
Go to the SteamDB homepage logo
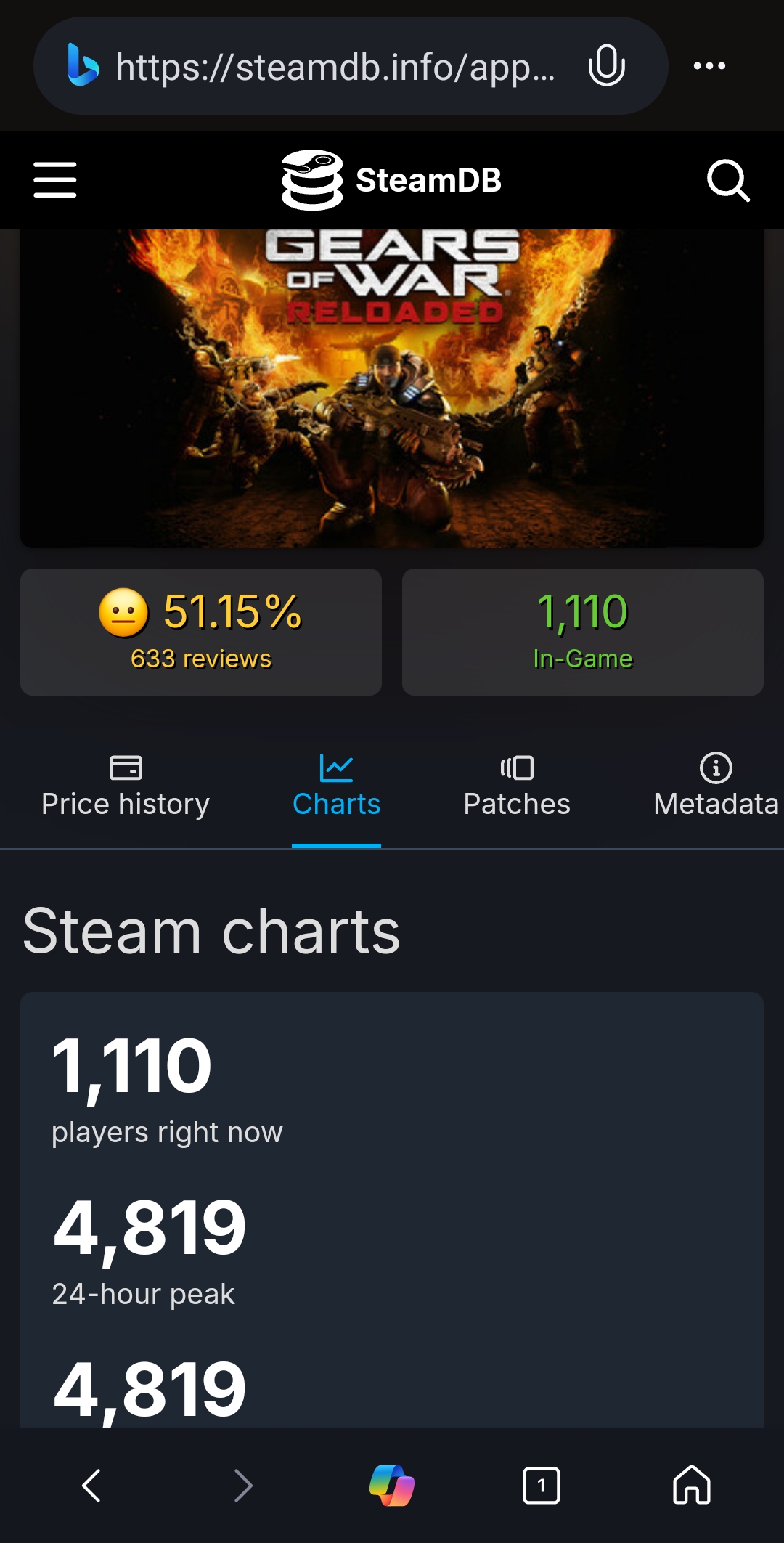392,180
